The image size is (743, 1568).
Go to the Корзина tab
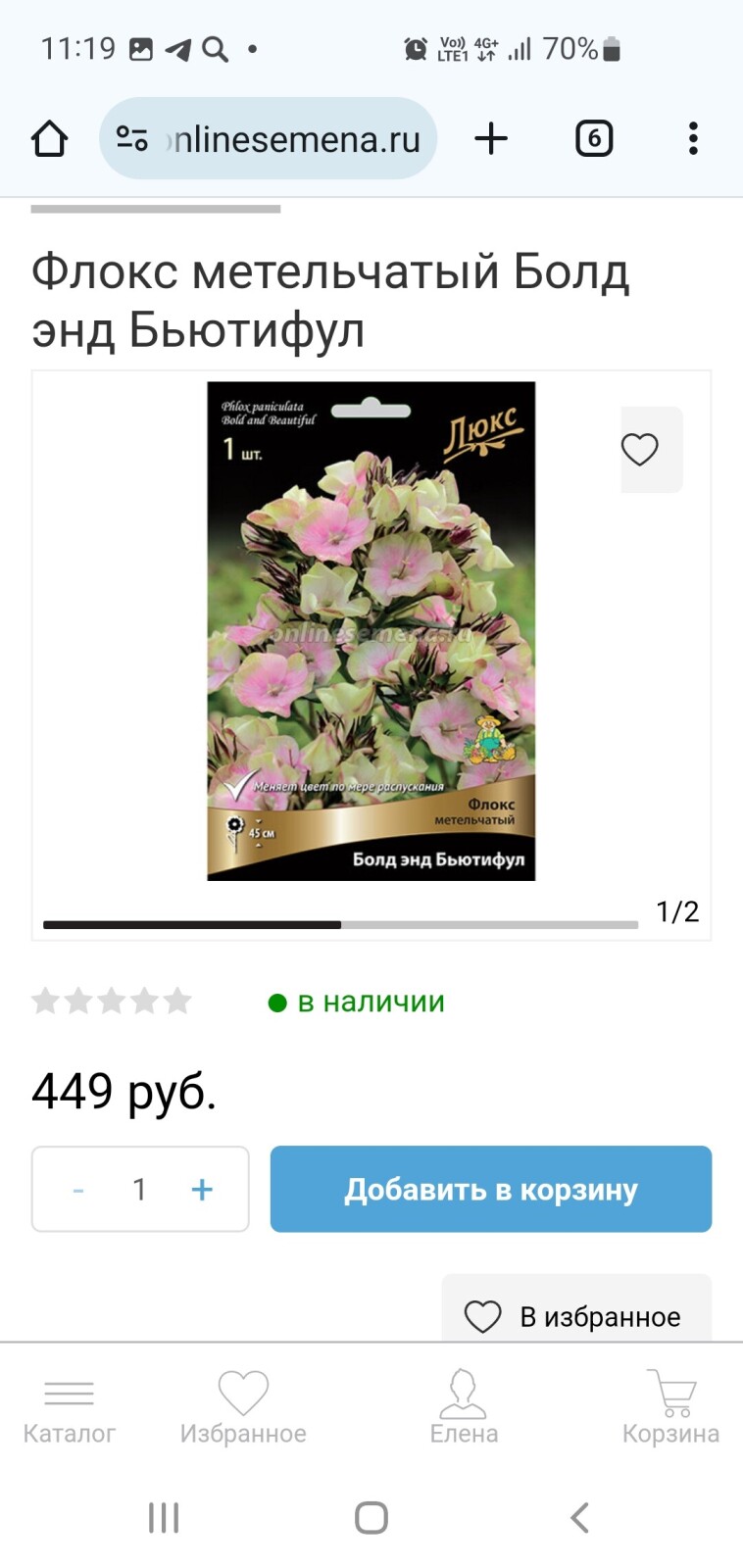(671, 1409)
